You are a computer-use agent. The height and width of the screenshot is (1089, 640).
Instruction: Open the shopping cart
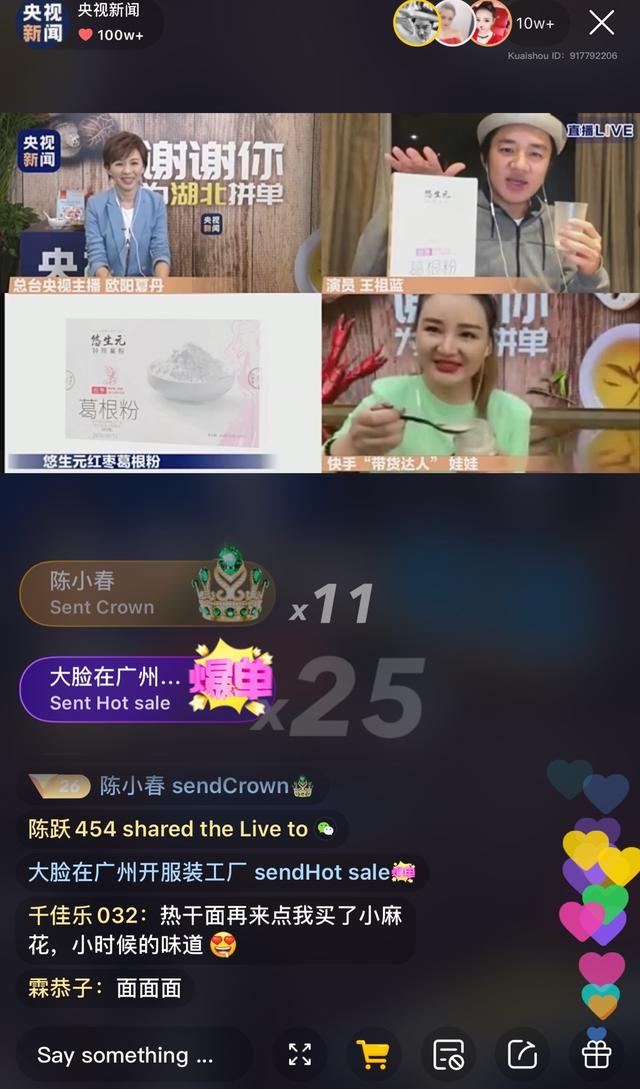point(373,1054)
